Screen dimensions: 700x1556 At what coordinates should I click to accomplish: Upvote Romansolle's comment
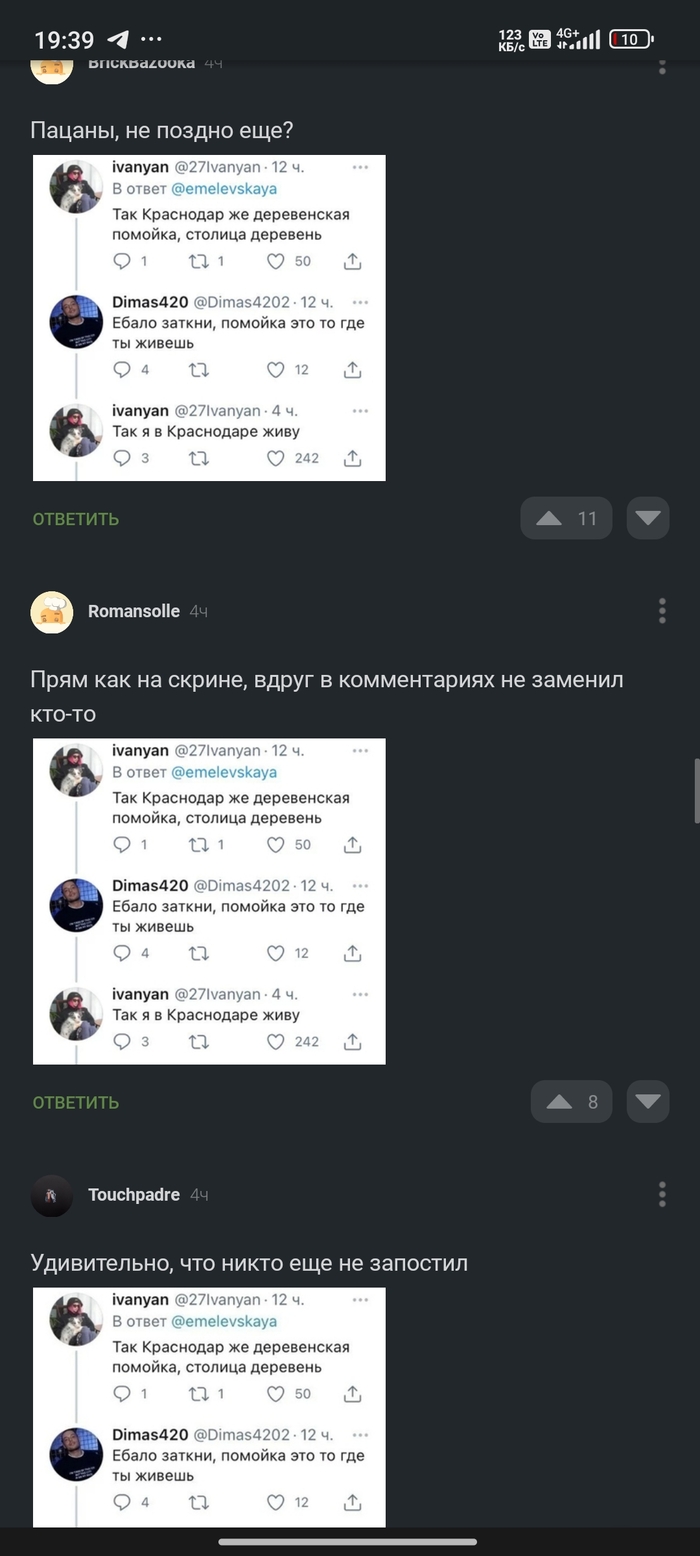571,1102
